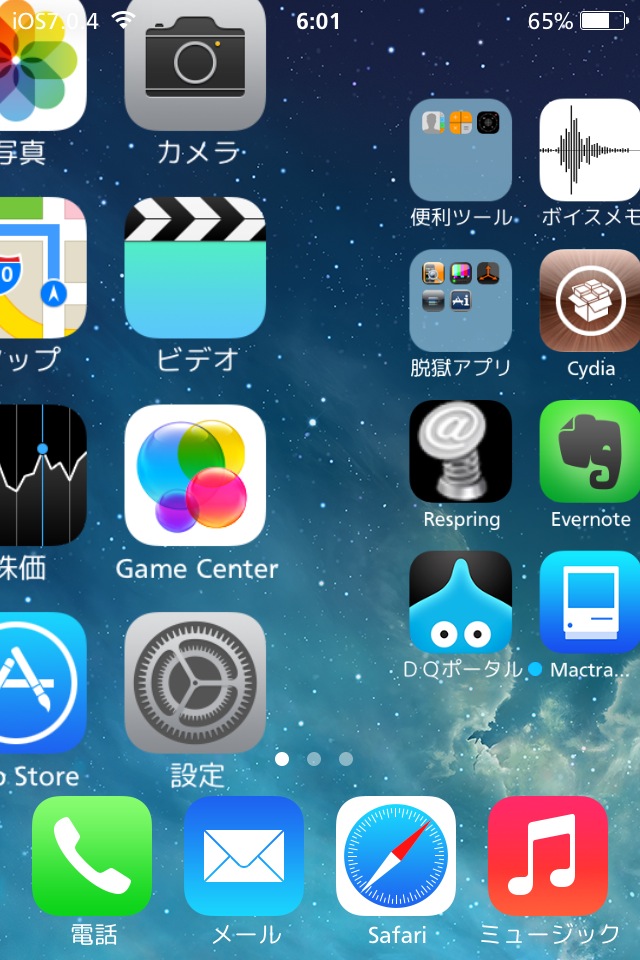Open the 株価 (Stocks) app
Image resolution: width=640 pixels, height=960 pixels.
click(x=42, y=475)
